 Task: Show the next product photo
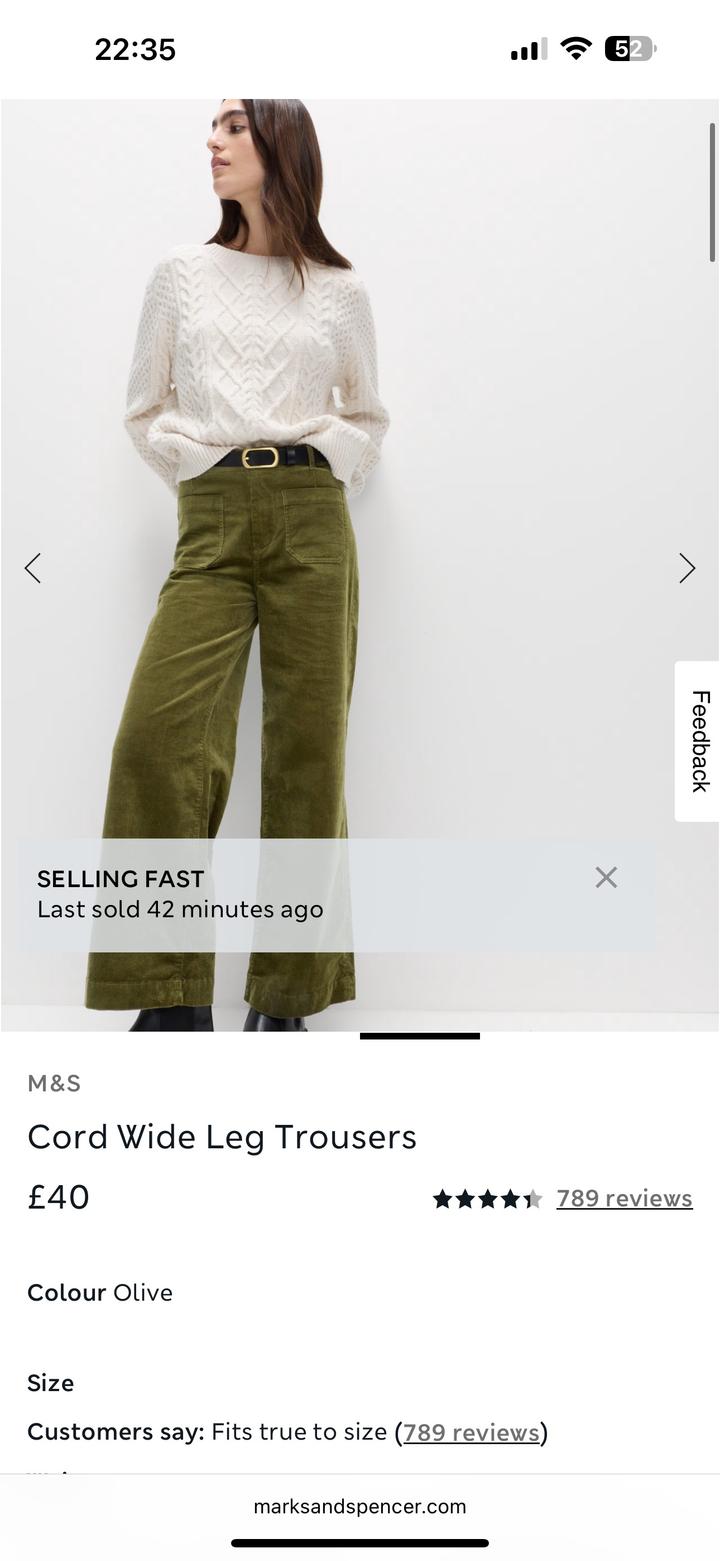[687, 568]
